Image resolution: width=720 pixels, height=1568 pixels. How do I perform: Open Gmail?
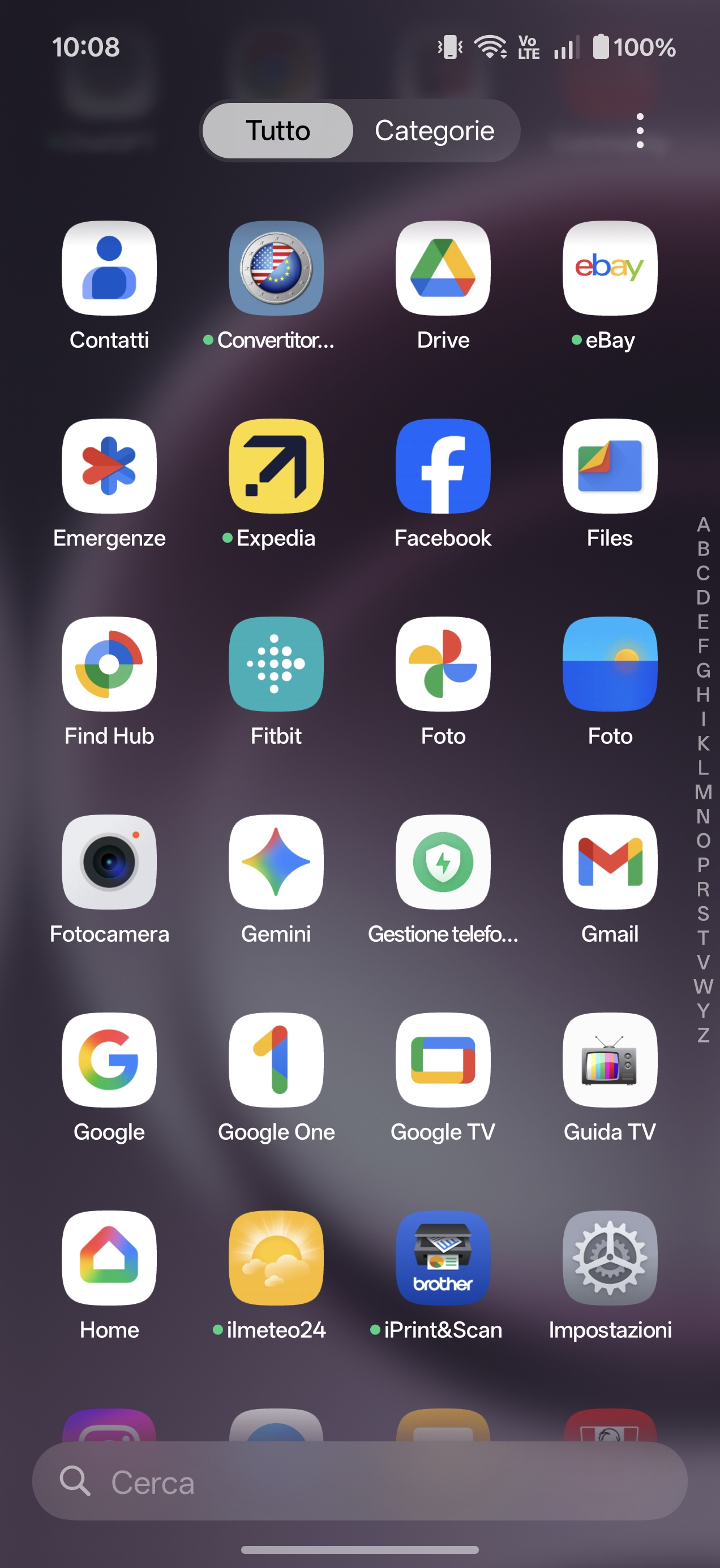[x=610, y=862]
